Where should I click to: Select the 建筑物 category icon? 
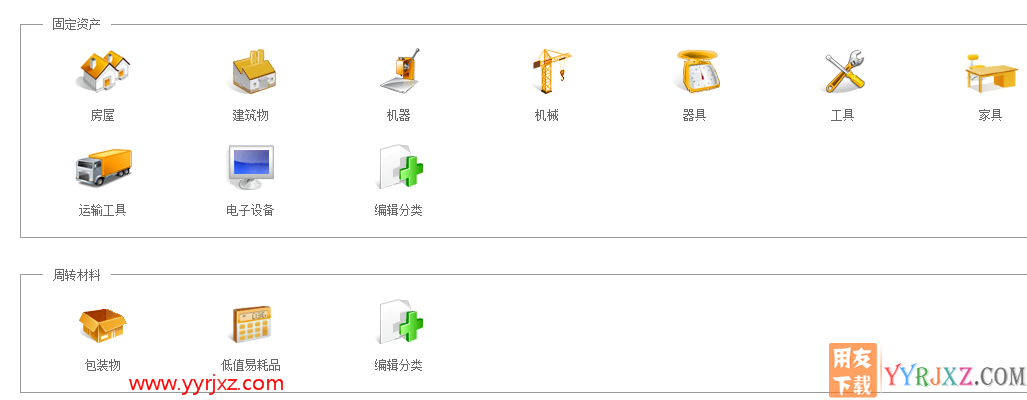251,74
